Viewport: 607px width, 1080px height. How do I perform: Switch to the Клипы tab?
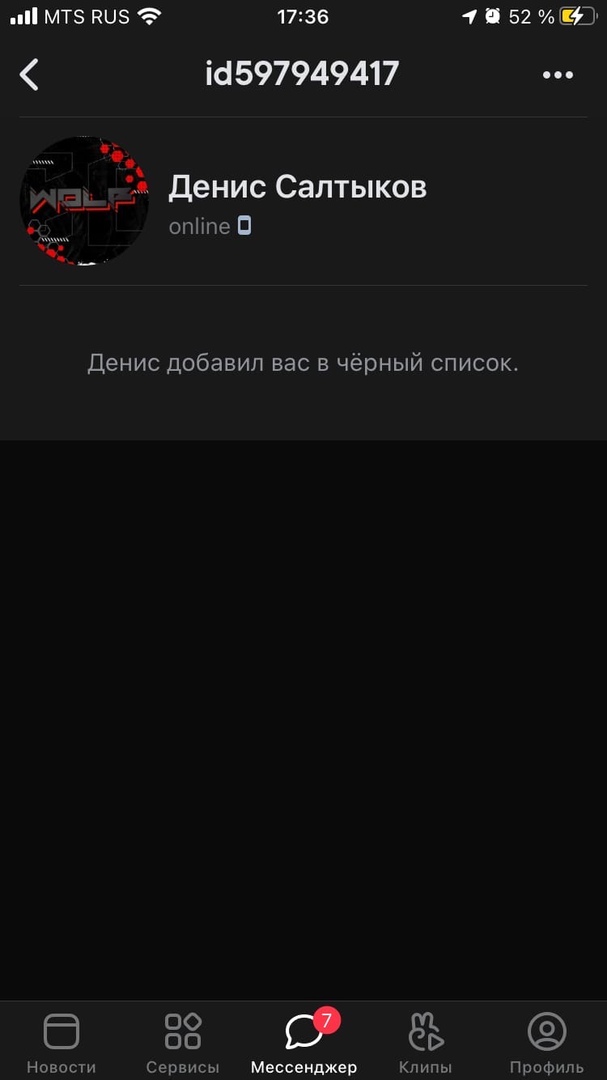pyautogui.click(x=425, y=1042)
